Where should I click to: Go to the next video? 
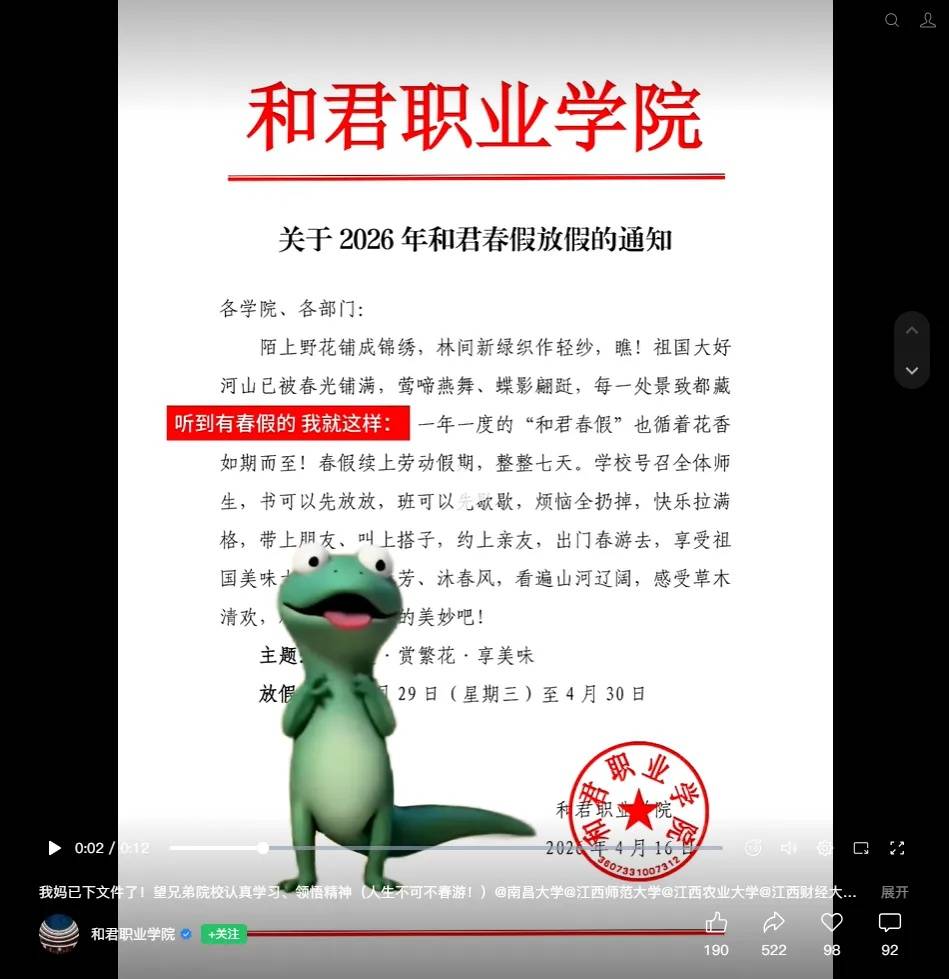pyautogui.click(x=911, y=370)
